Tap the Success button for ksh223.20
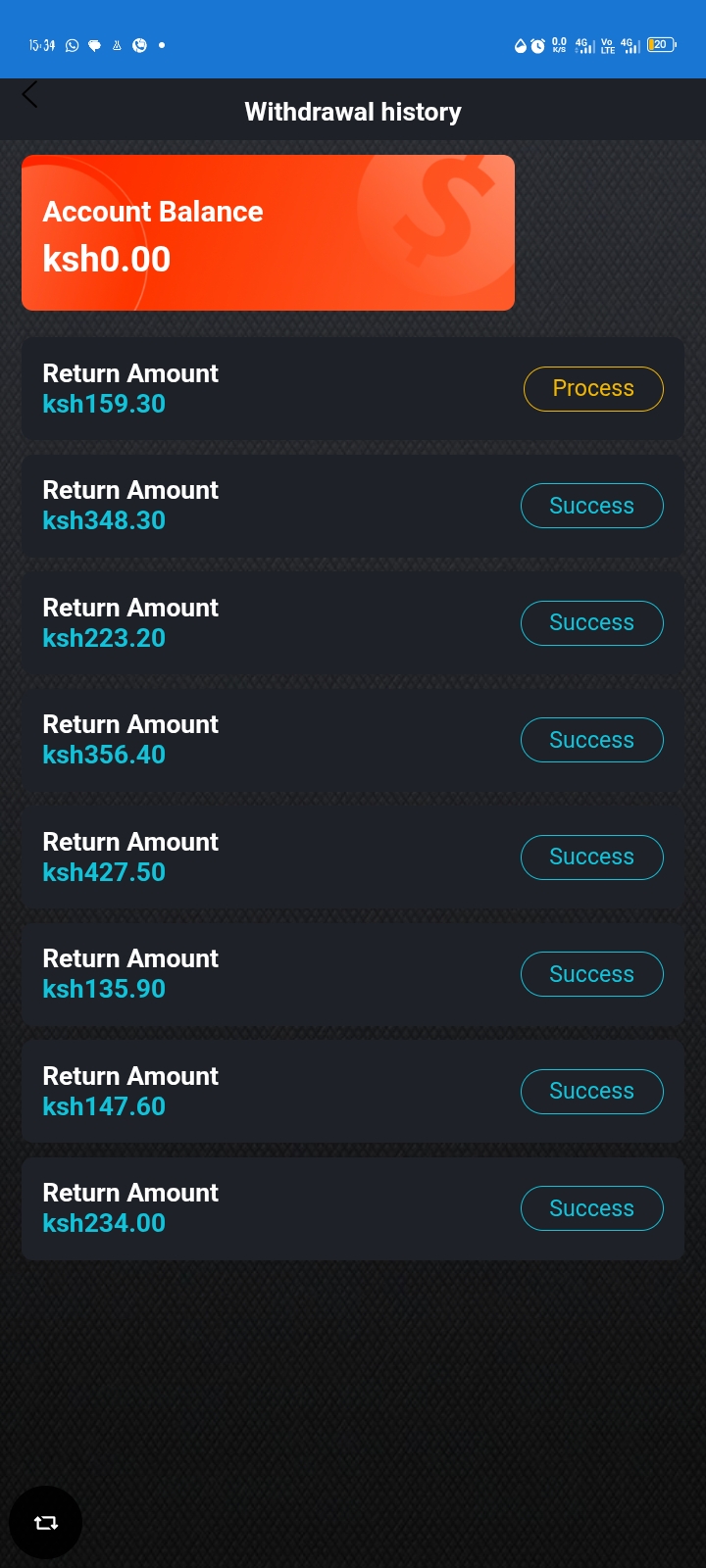 (592, 623)
